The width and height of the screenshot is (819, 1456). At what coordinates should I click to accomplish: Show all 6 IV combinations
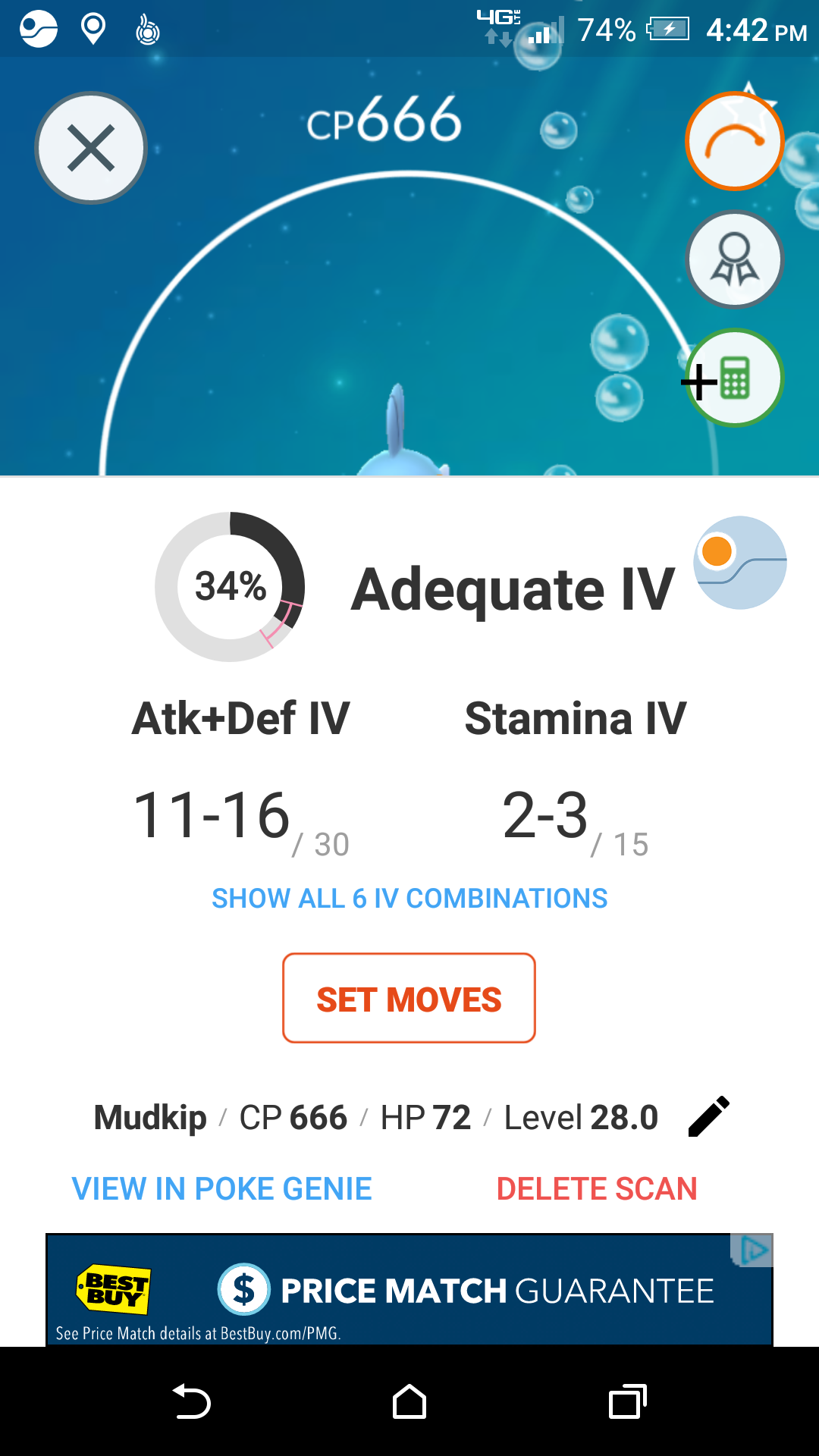tap(409, 898)
